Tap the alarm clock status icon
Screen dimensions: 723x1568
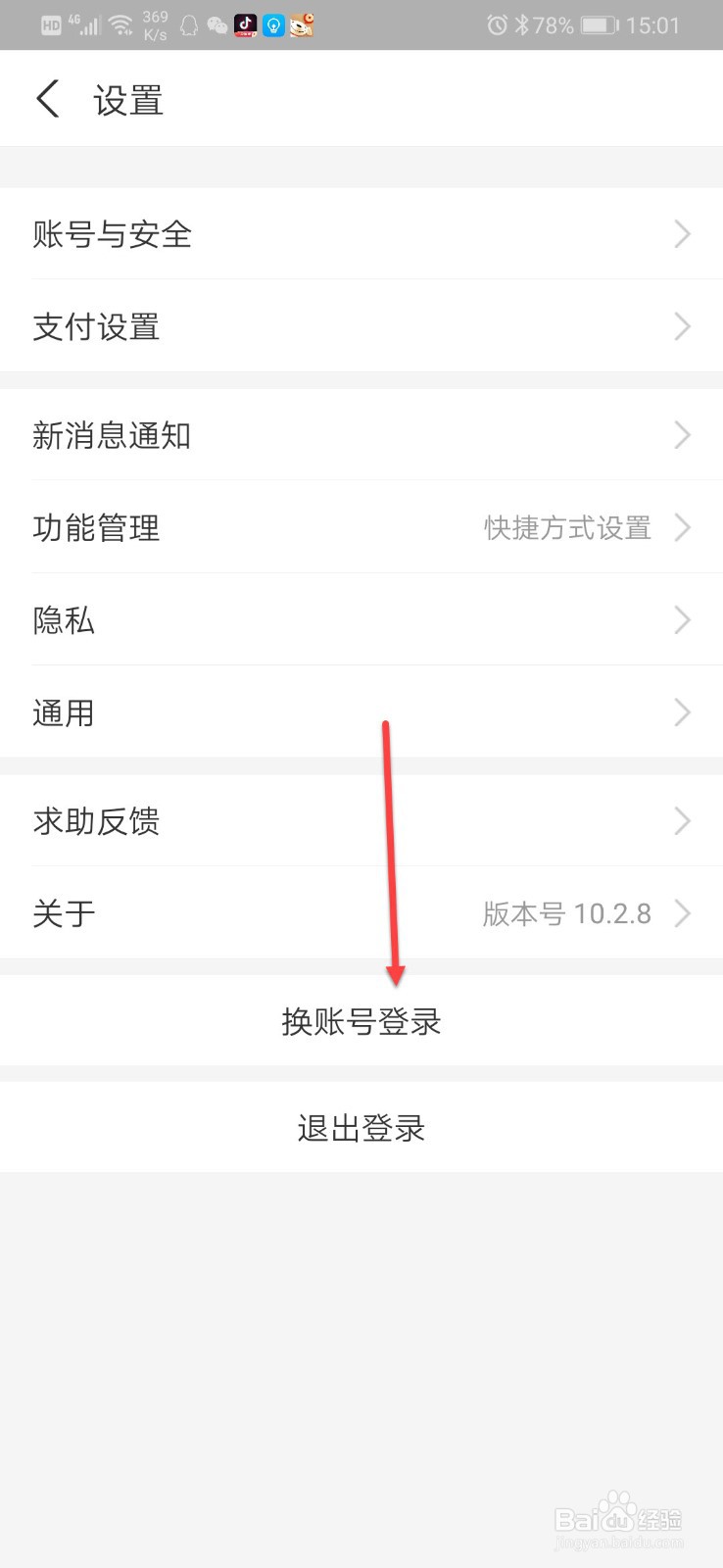click(x=498, y=24)
